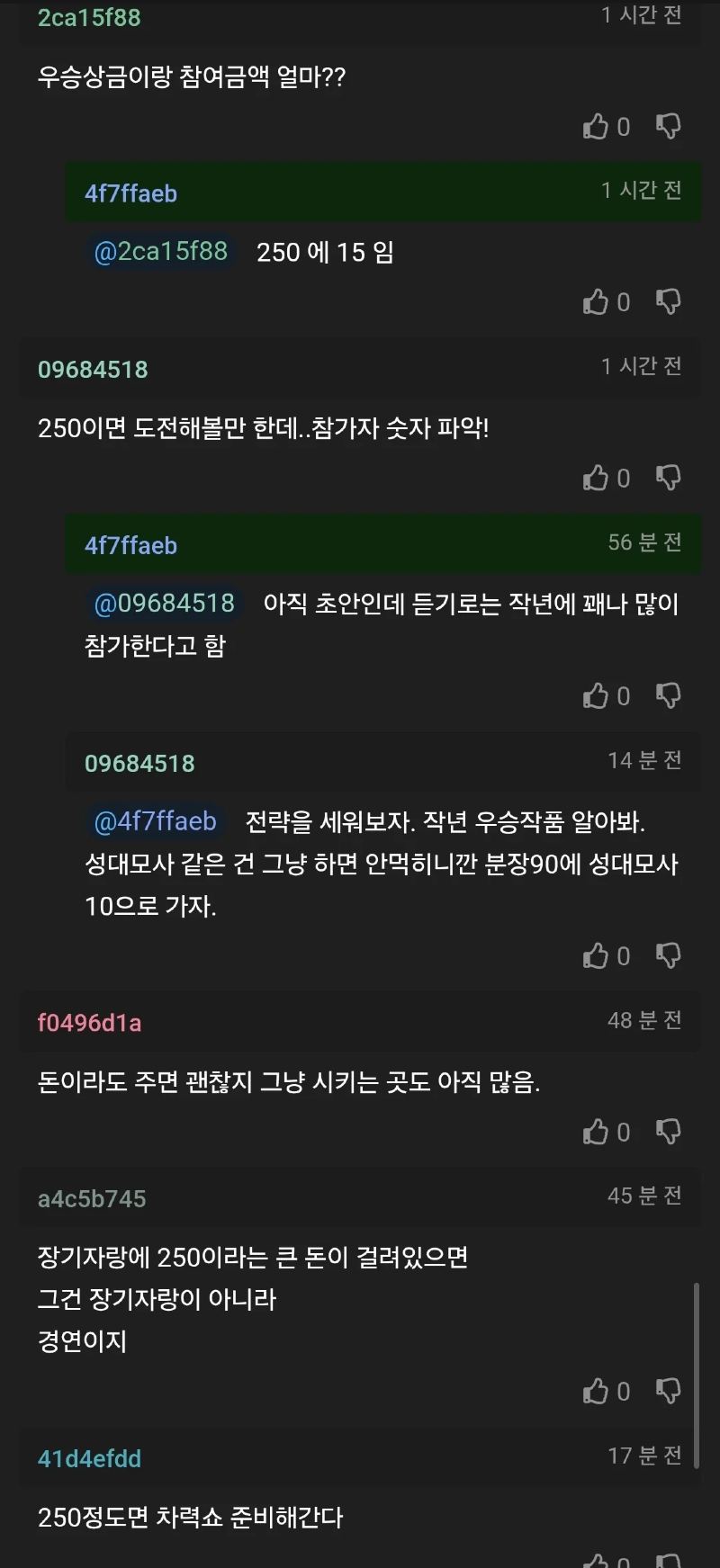Open the @09684518 mention in 4f7ffaeb's reply
This screenshot has height=1568, width=720.
coord(165,603)
